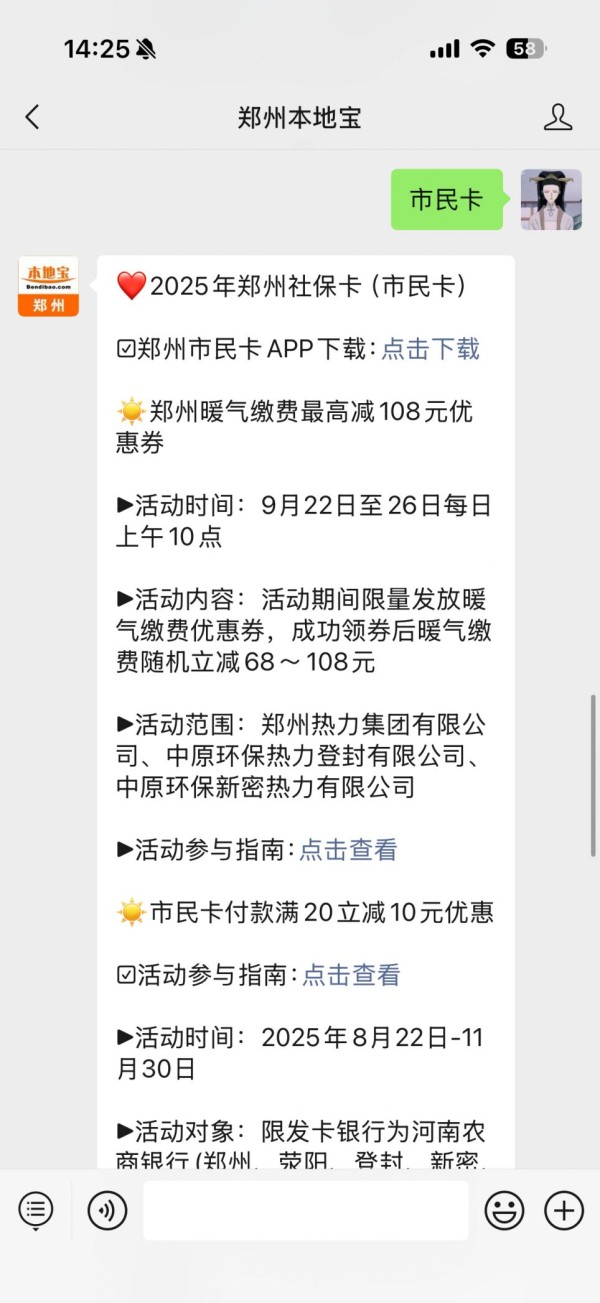Screen dimensions: 600x1303
Task: Open the account profile icon
Action: [557, 117]
